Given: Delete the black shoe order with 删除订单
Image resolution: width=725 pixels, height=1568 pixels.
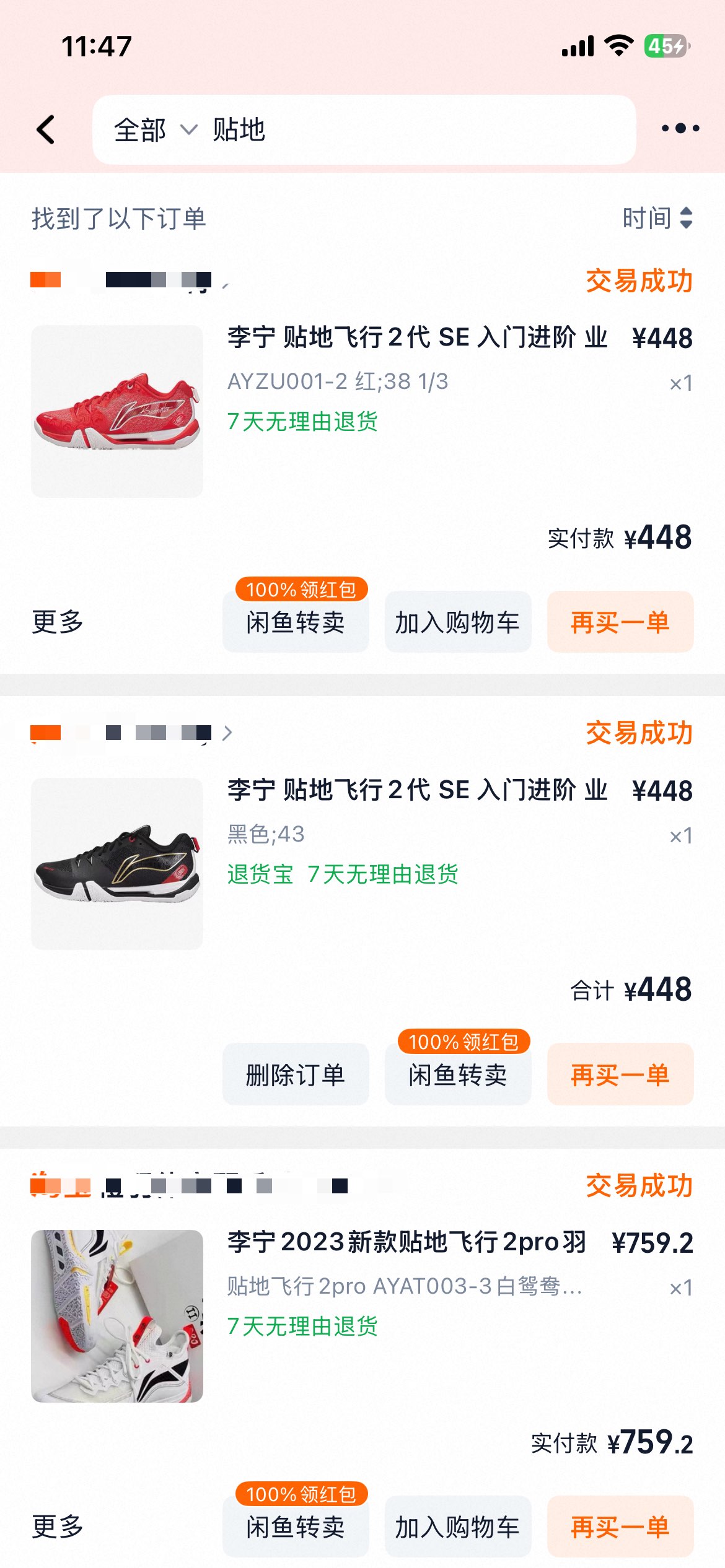Looking at the screenshot, I should pyautogui.click(x=296, y=1074).
